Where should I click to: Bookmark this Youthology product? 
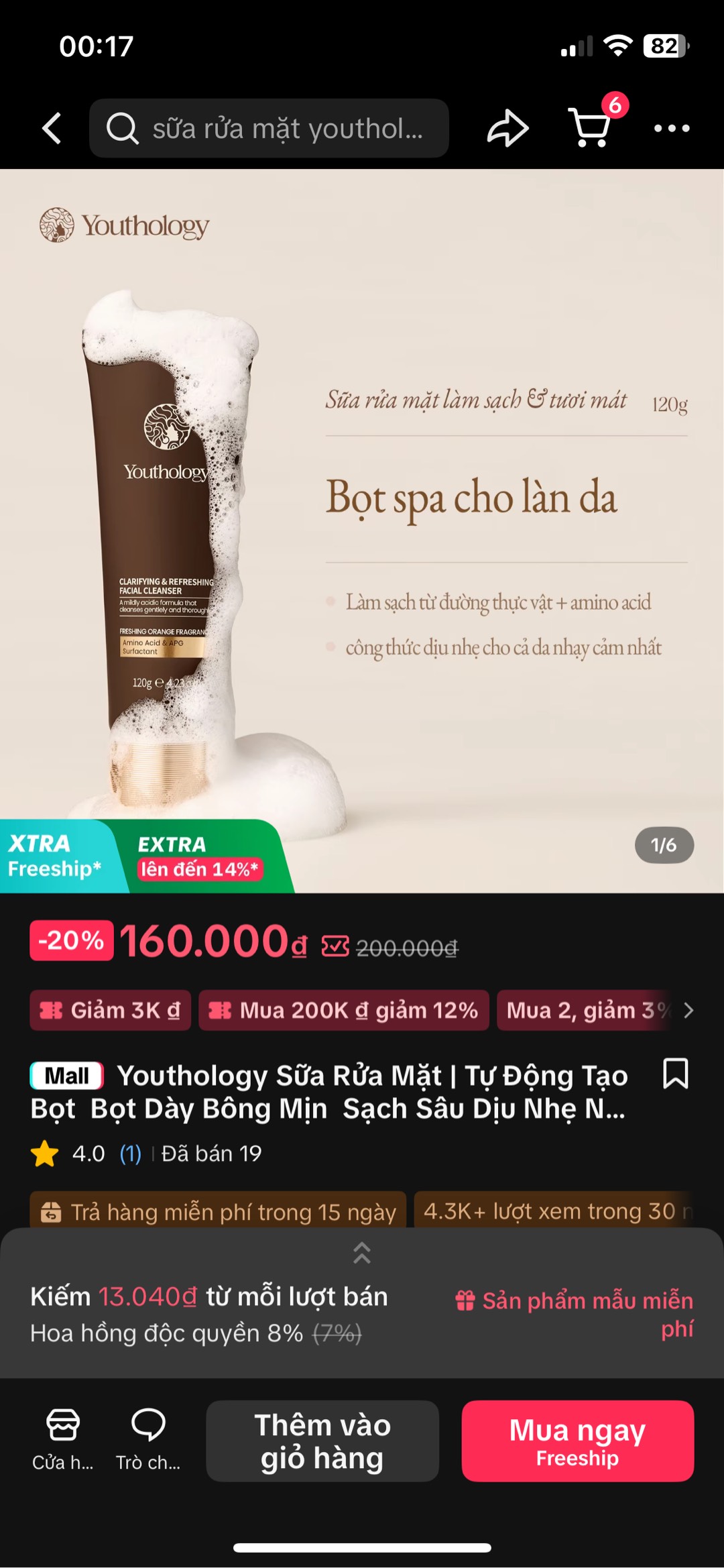[x=675, y=1073]
